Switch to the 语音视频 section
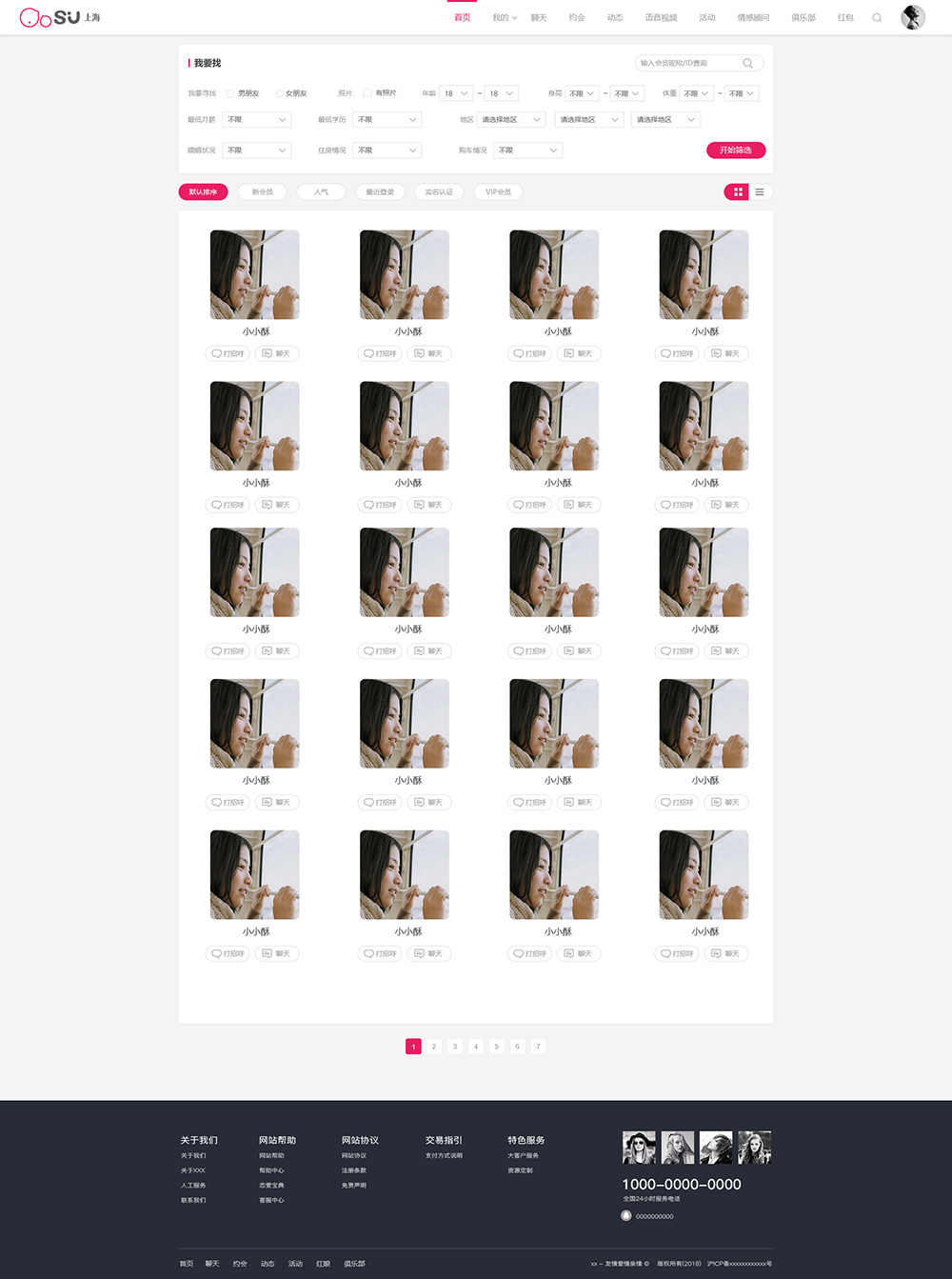The image size is (952, 1279). click(x=661, y=18)
